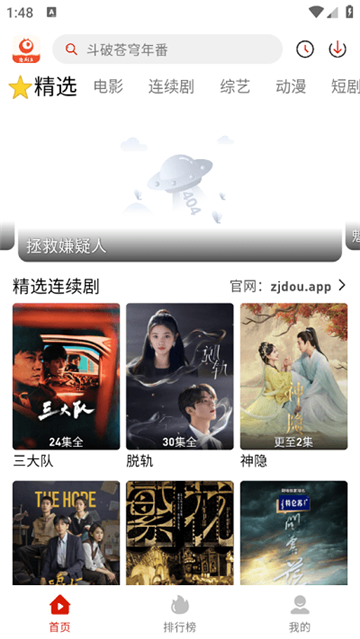This screenshot has height=639, width=360.
Task: Open the search box with 斗破苍穹年番
Action: tap(167, 49)
